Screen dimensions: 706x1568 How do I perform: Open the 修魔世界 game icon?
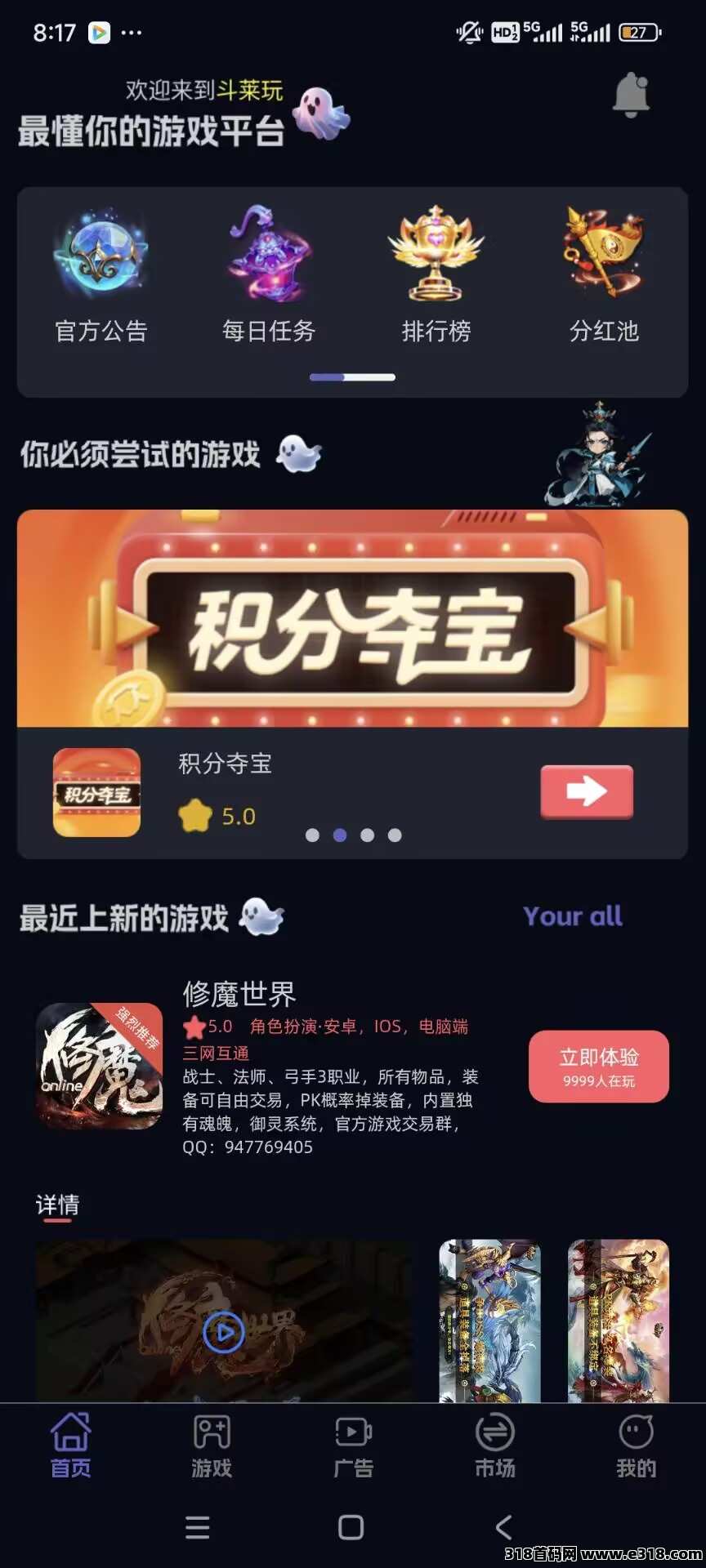tap(99, 1066)
